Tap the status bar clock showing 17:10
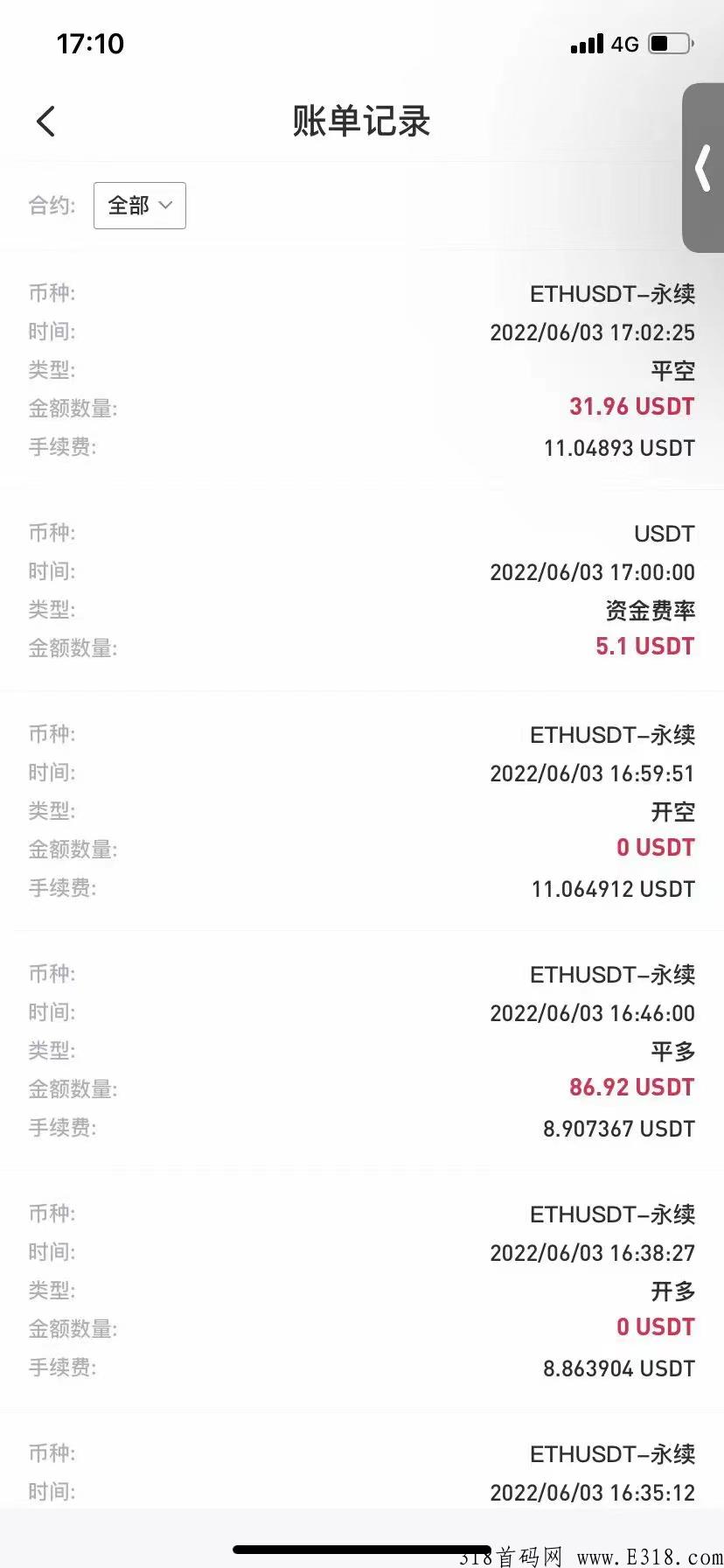The width and height of the screenshot is (724, 1568). click(x=89, y=43)
